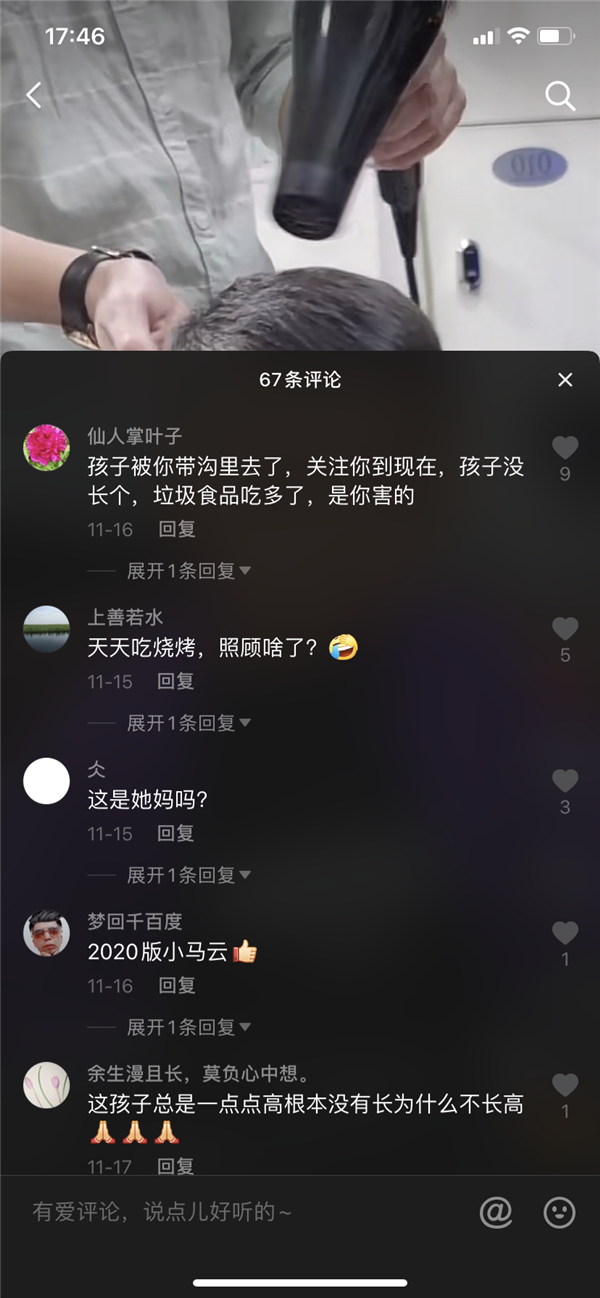Expand the 1 reply under 梦回千百度's comment

pos(188,1027)
